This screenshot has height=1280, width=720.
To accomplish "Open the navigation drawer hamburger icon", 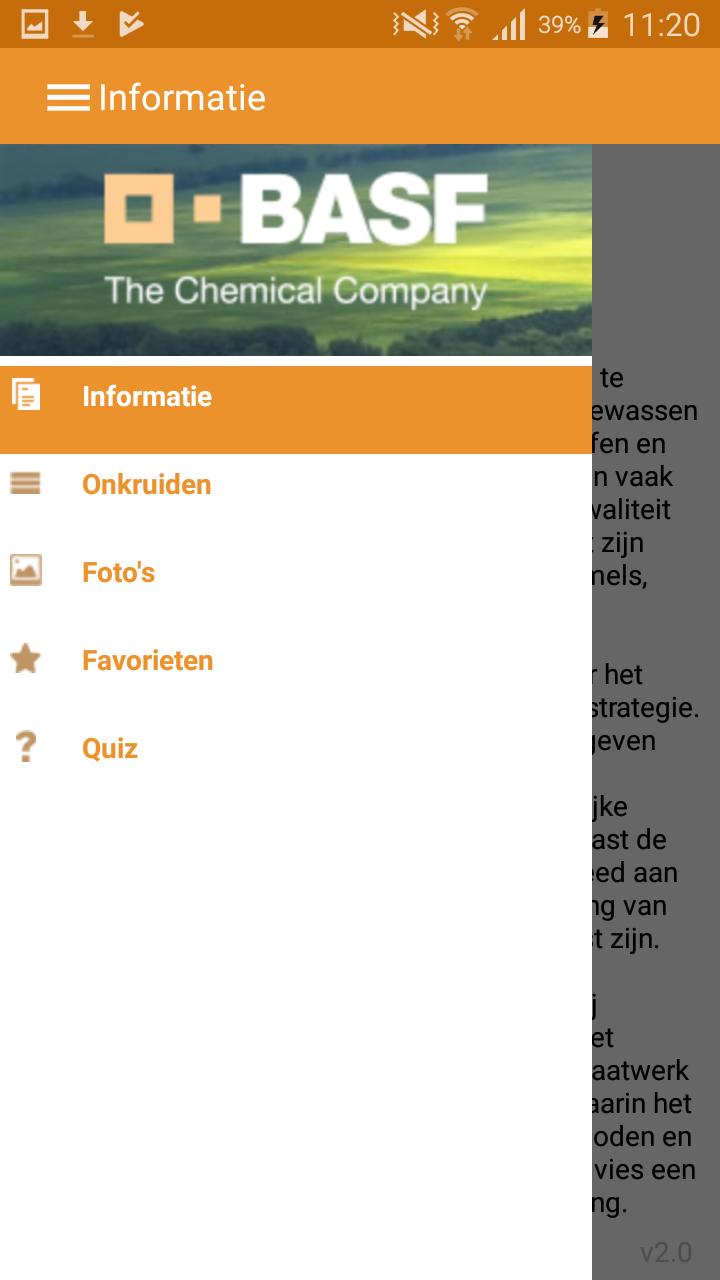I will (66, 96).
